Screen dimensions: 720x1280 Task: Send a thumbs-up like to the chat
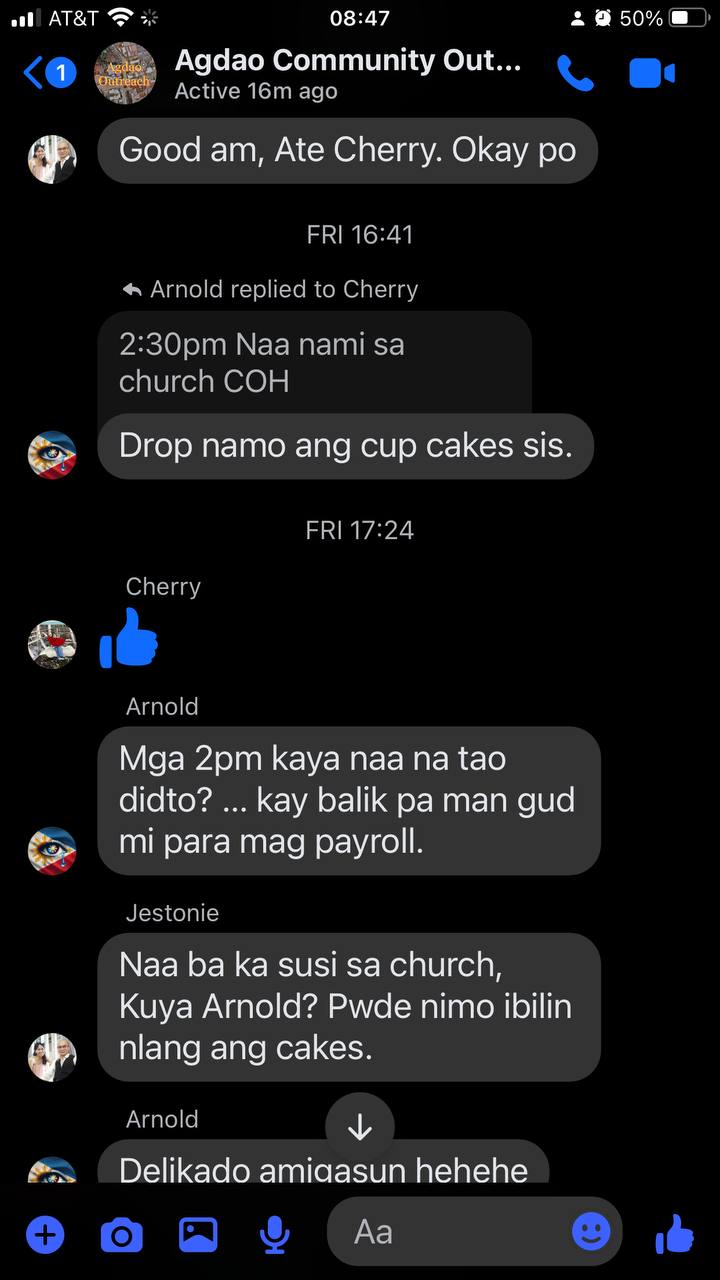coord(675,1235)
